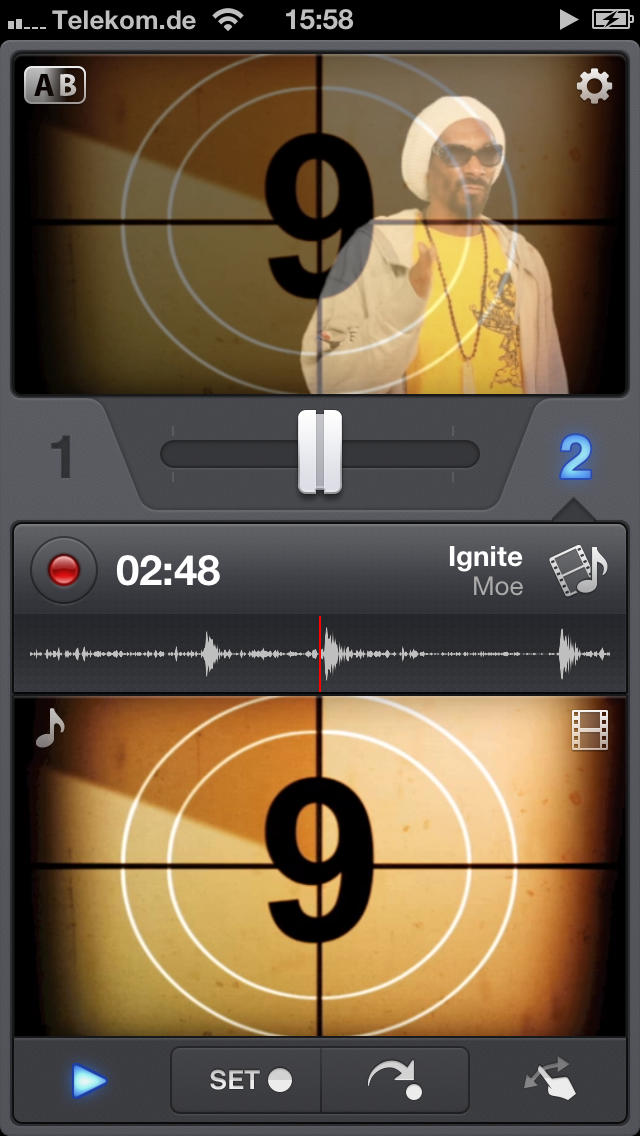
Task: Toggle the AB split view button
Action: pos(55,85)
